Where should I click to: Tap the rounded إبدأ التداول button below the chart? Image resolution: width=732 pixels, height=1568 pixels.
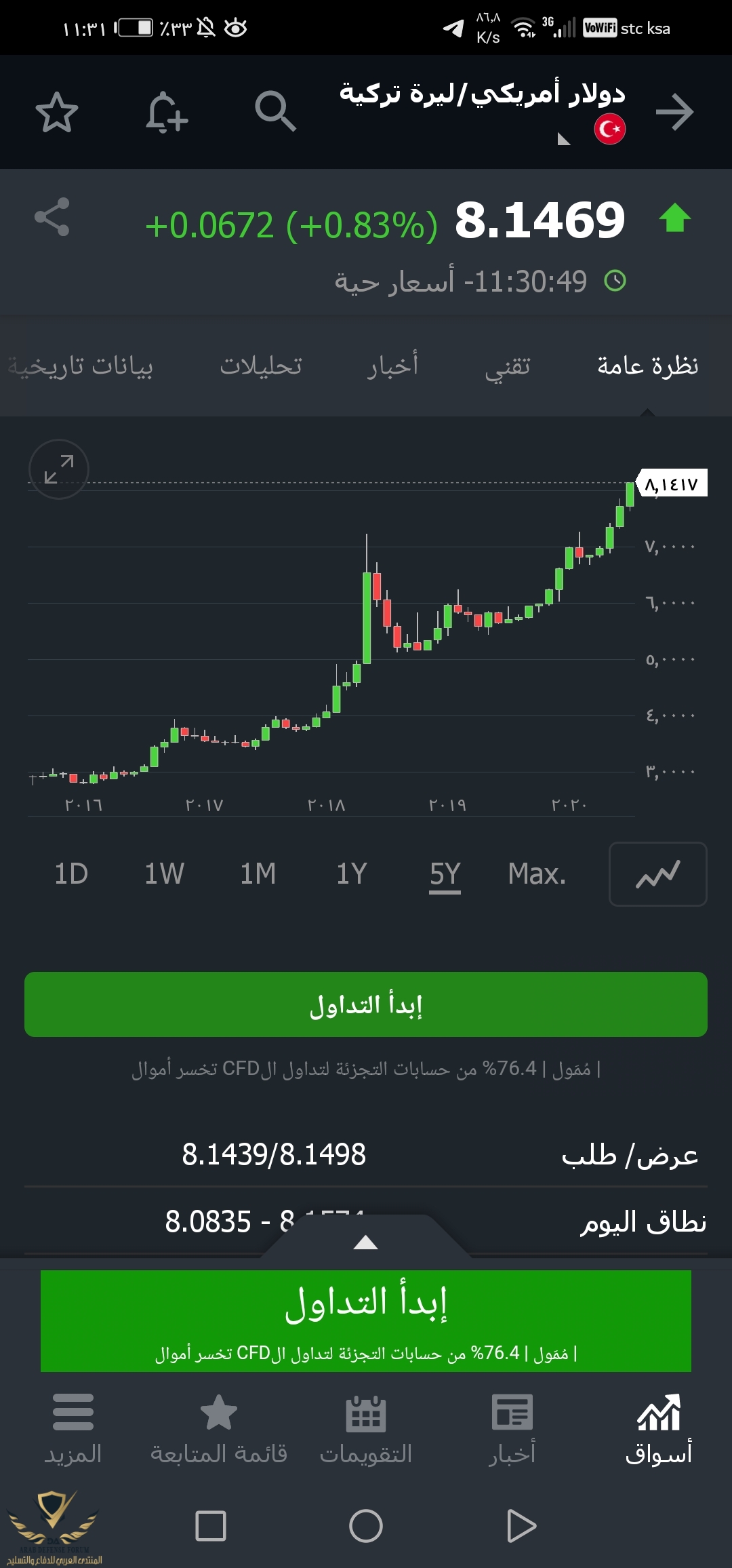point(366,1004)
